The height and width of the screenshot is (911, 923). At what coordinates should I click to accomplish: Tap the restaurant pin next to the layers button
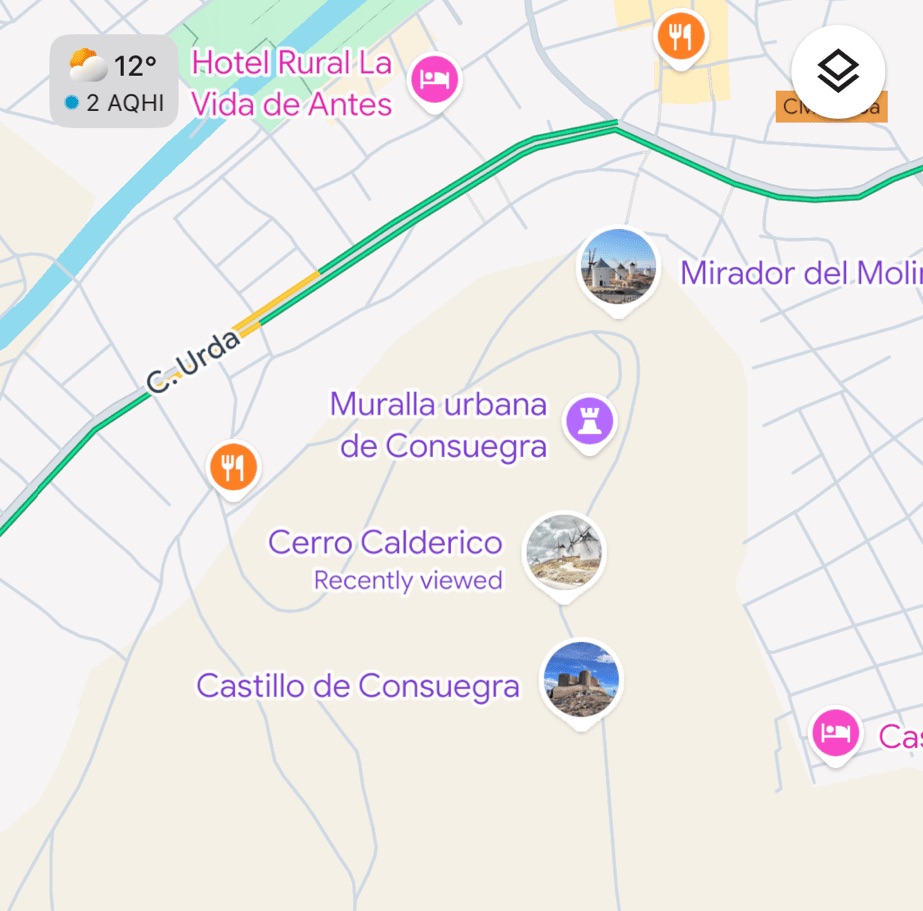tap(680, 39)
